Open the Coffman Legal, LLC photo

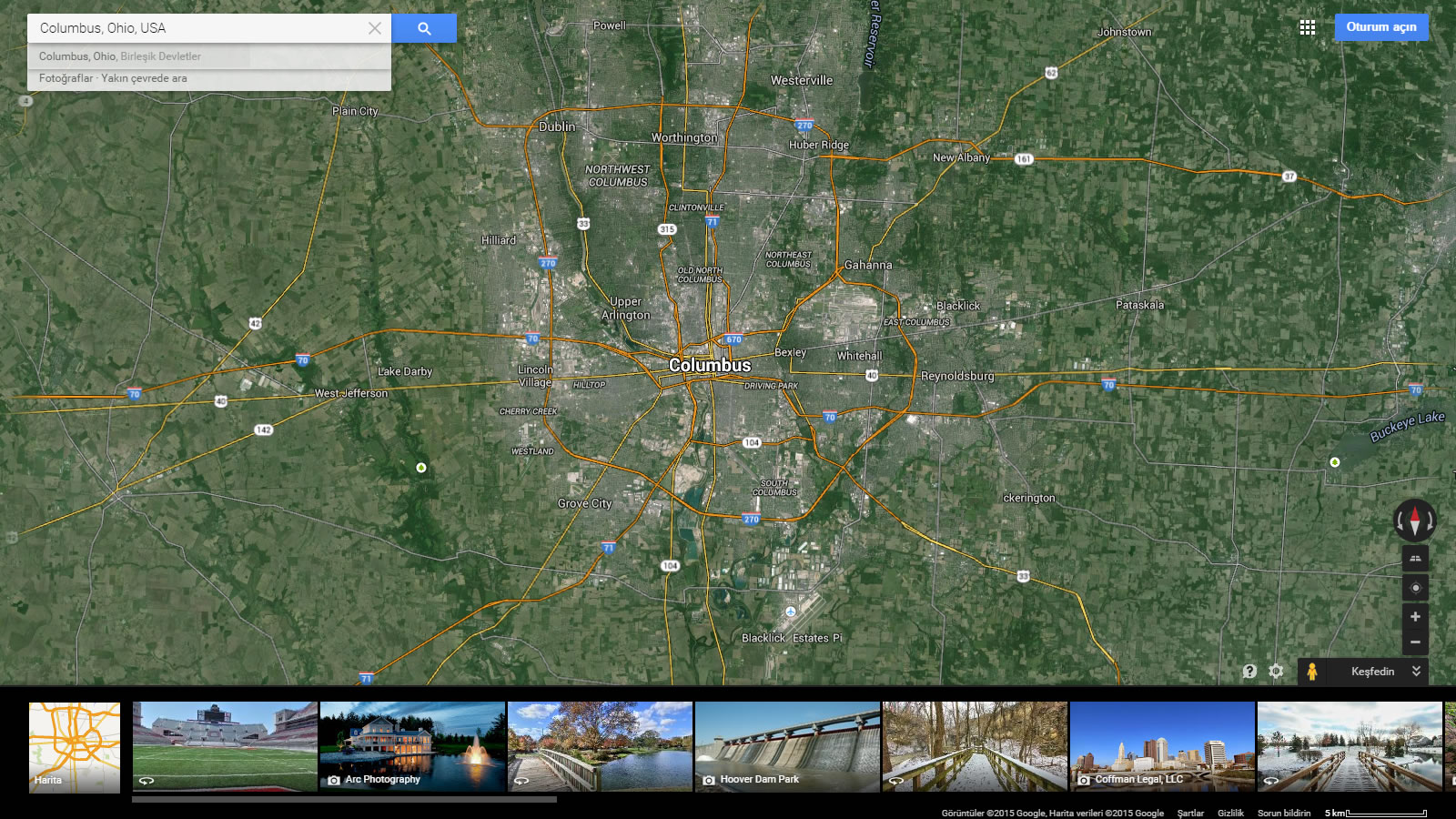[1162, 746]
